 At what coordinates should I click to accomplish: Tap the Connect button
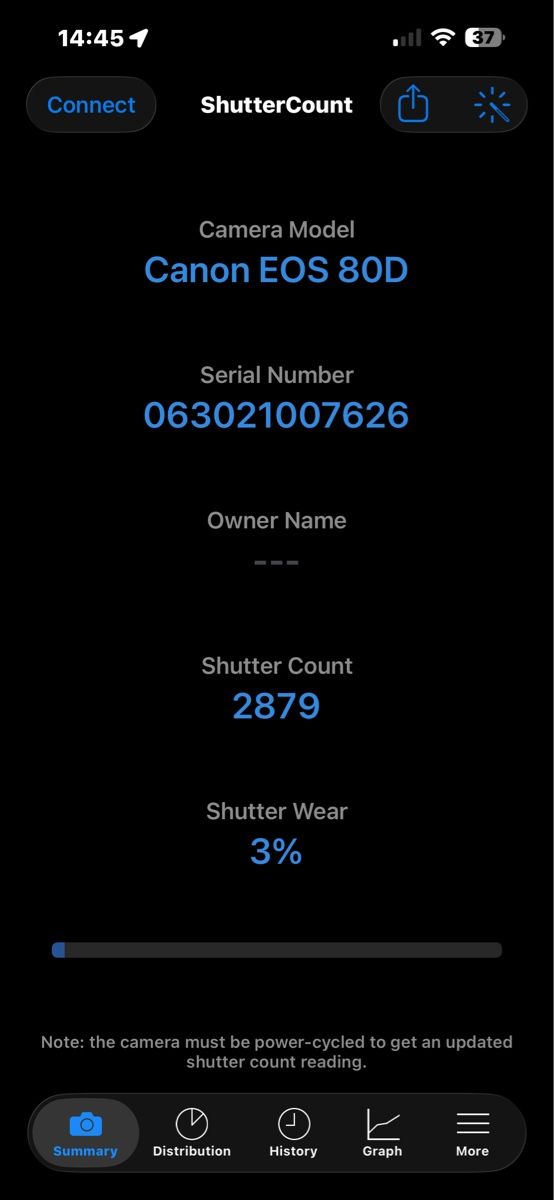pos(91,105)
